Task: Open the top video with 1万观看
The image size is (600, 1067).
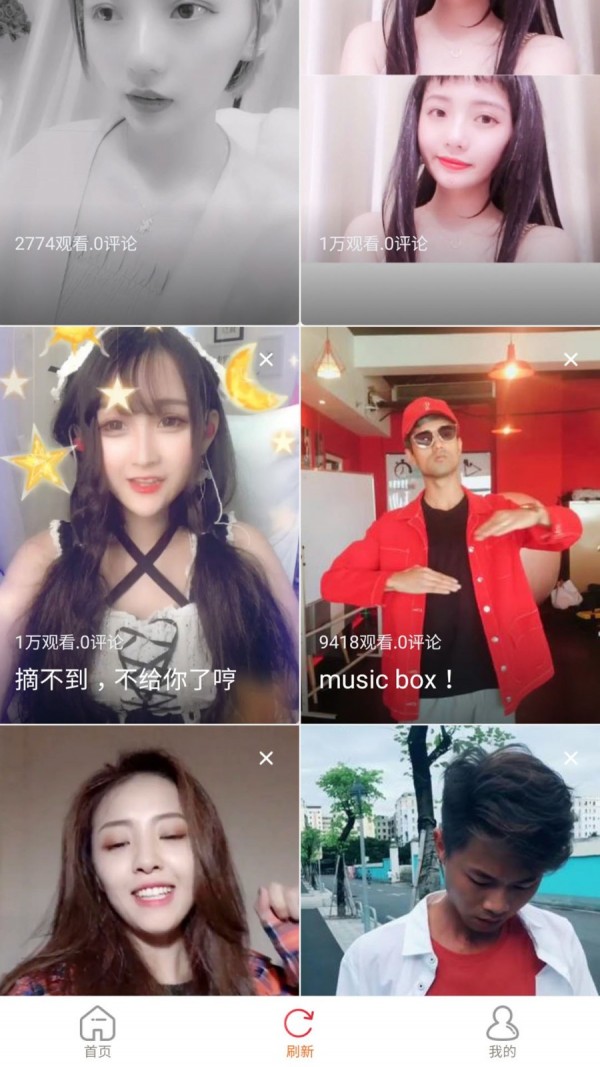Action: [450, 160]
